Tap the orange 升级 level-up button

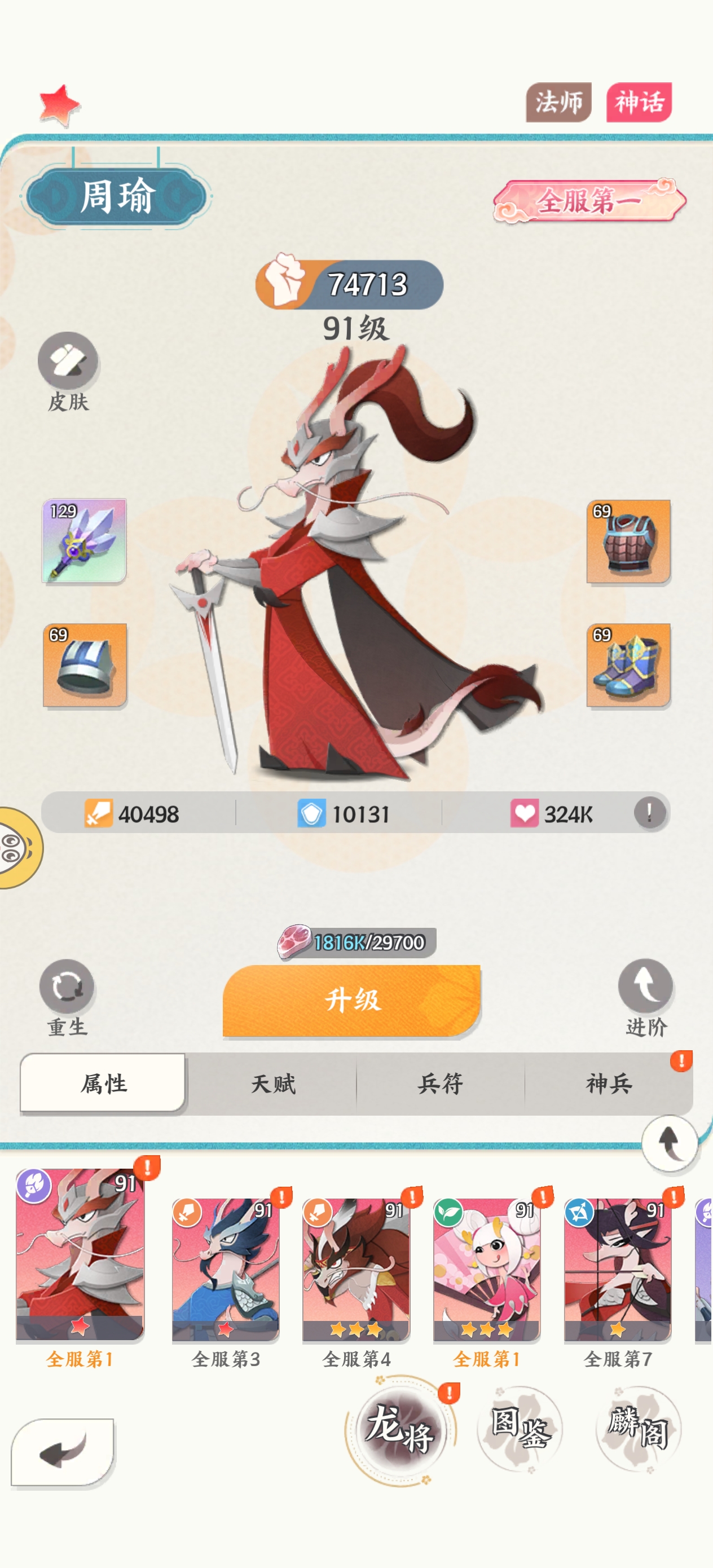click(352, 1000)
